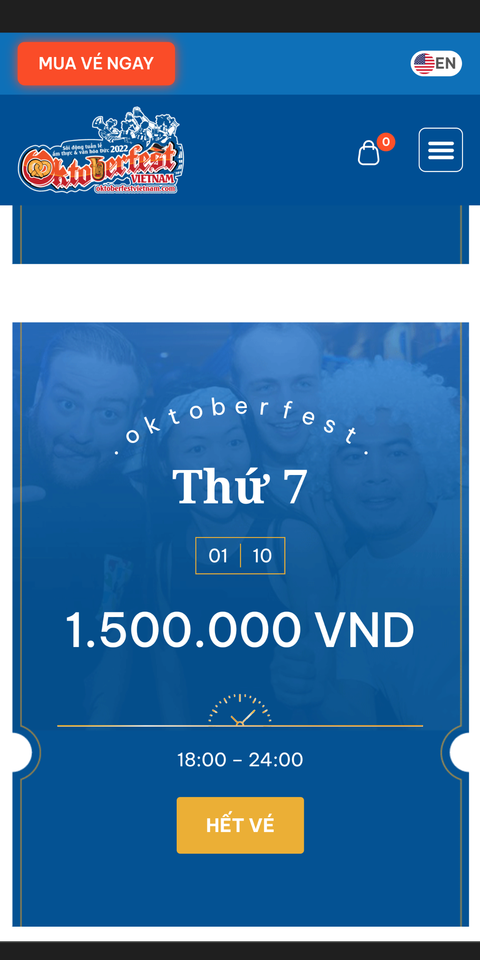
Task: Tap the Oktoberfest Vietnam logo to go home
Action: (100, 151)
